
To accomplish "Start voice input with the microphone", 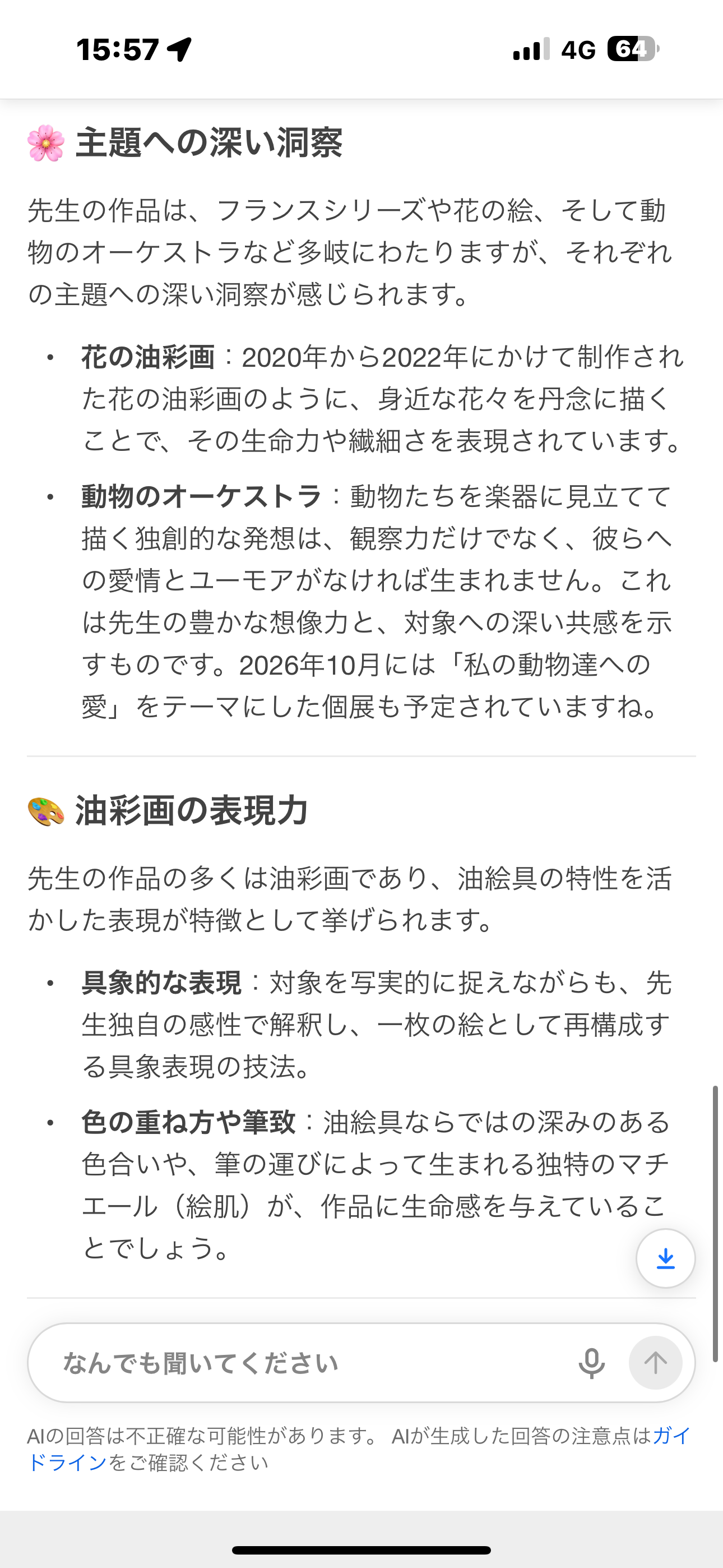I will tap(591, 1363).
